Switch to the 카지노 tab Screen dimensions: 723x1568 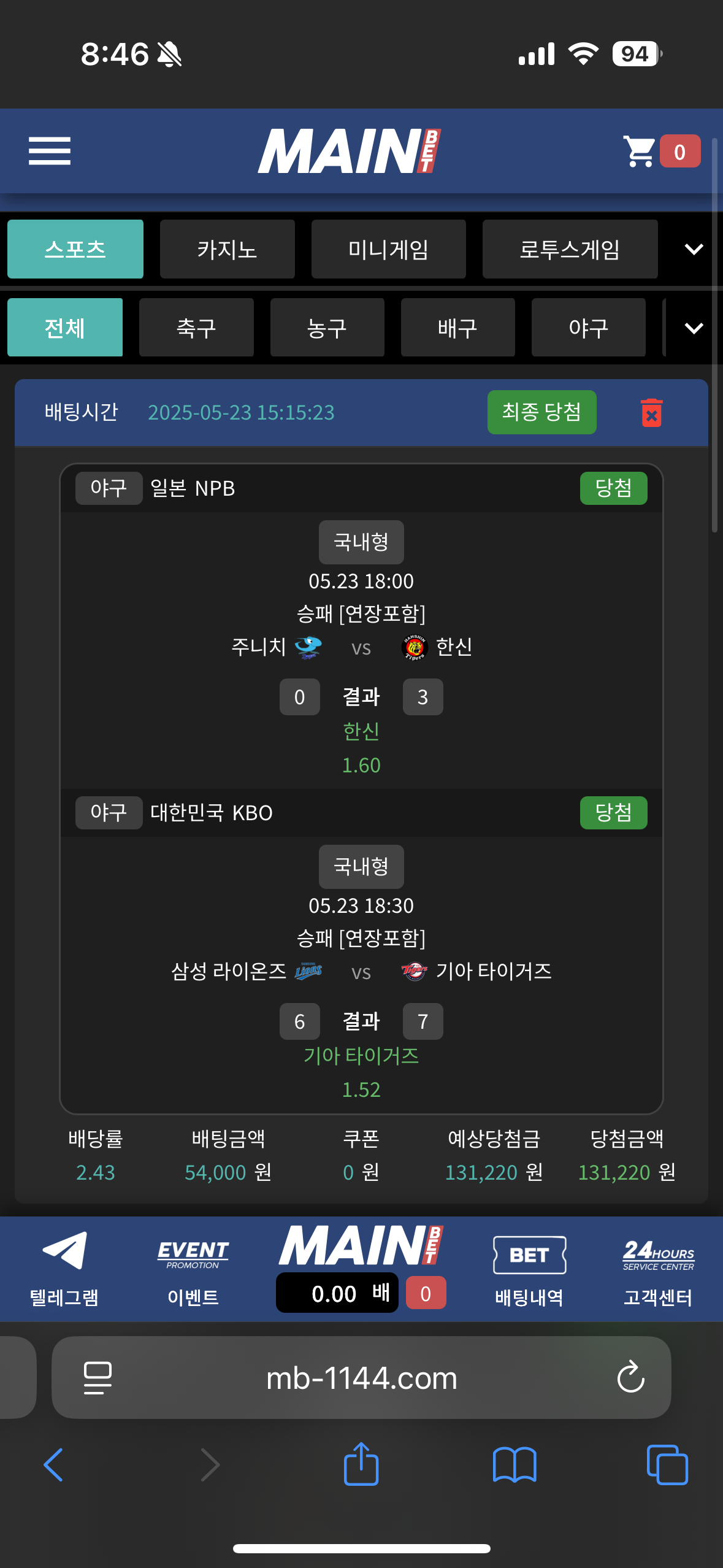[x=227, y=249]
